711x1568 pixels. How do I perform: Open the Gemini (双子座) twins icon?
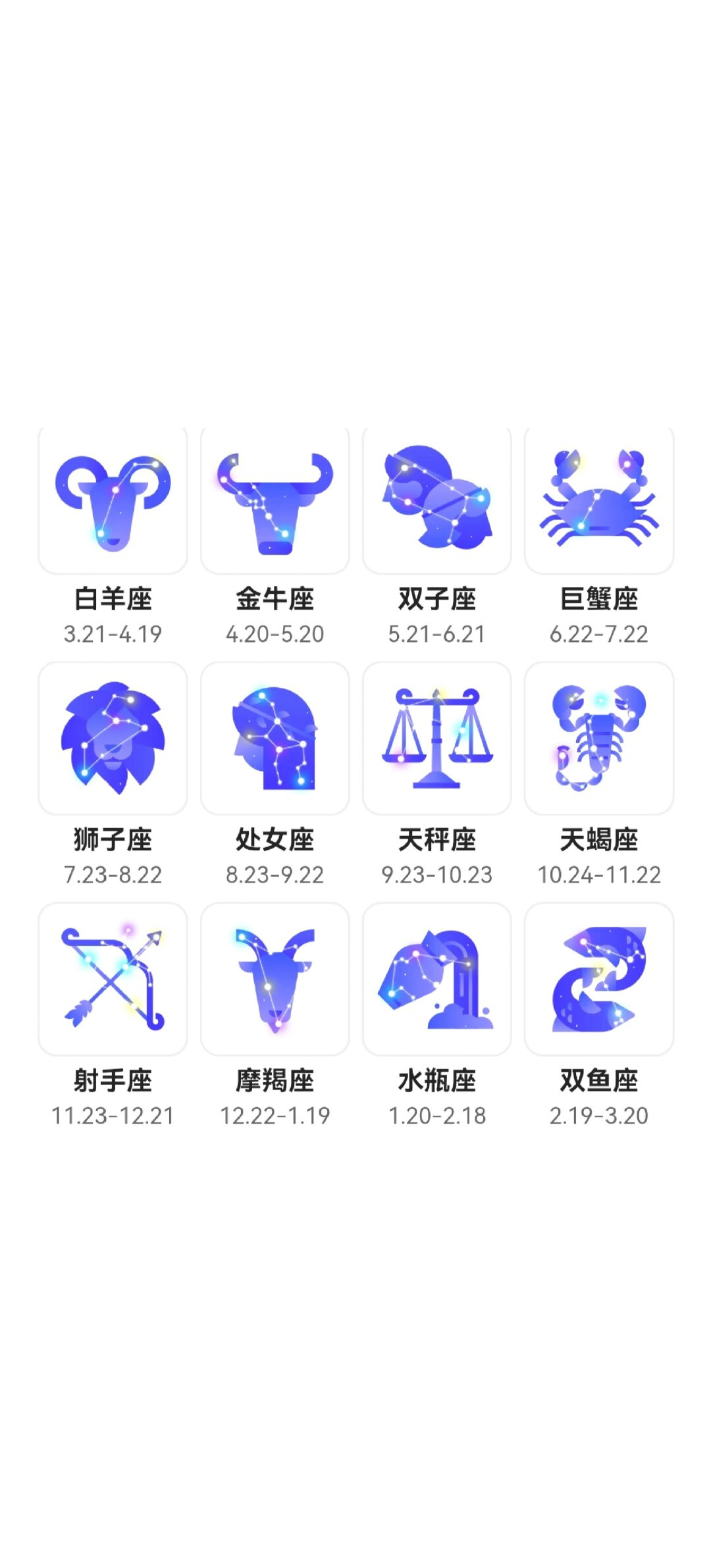[x=436, y=498]
